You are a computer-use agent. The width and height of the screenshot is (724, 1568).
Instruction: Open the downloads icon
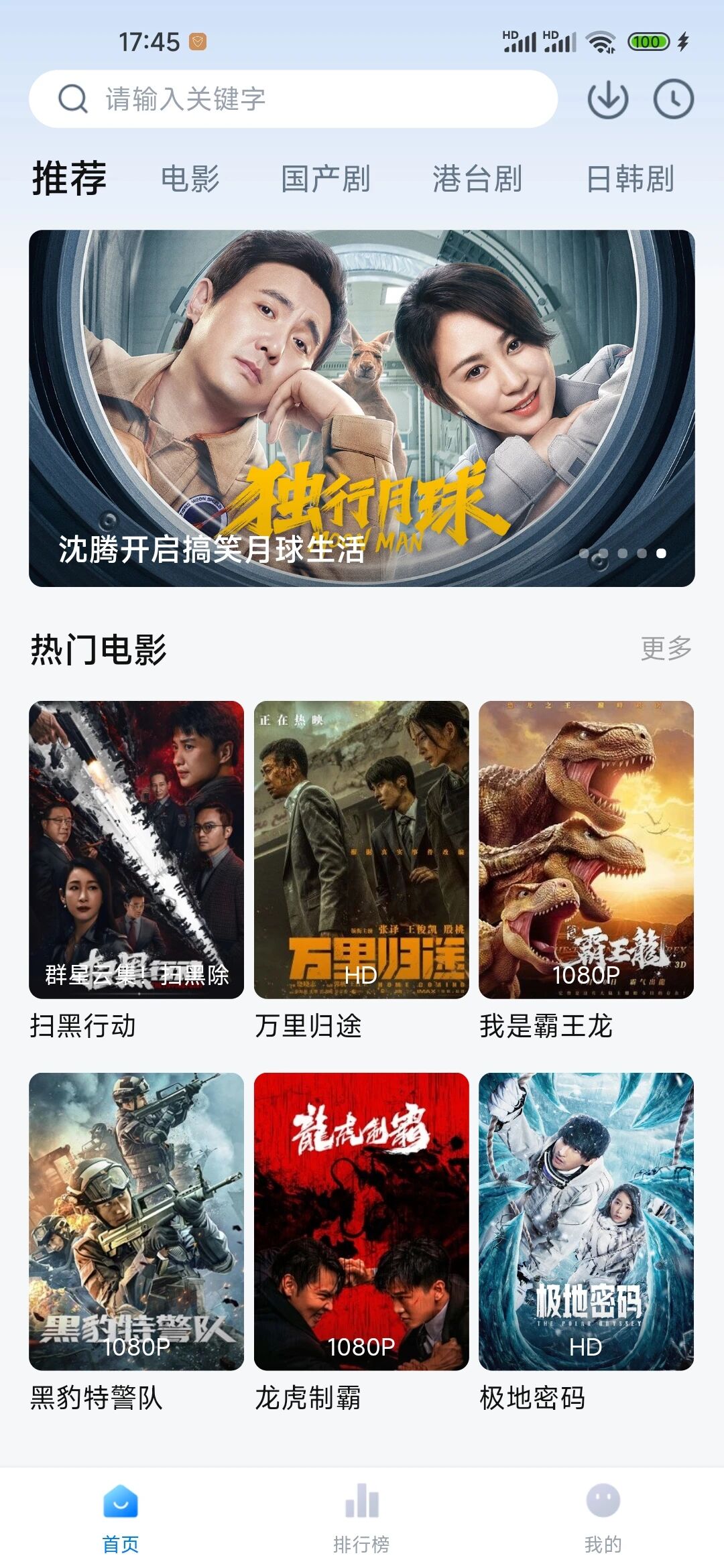[607, 100]
